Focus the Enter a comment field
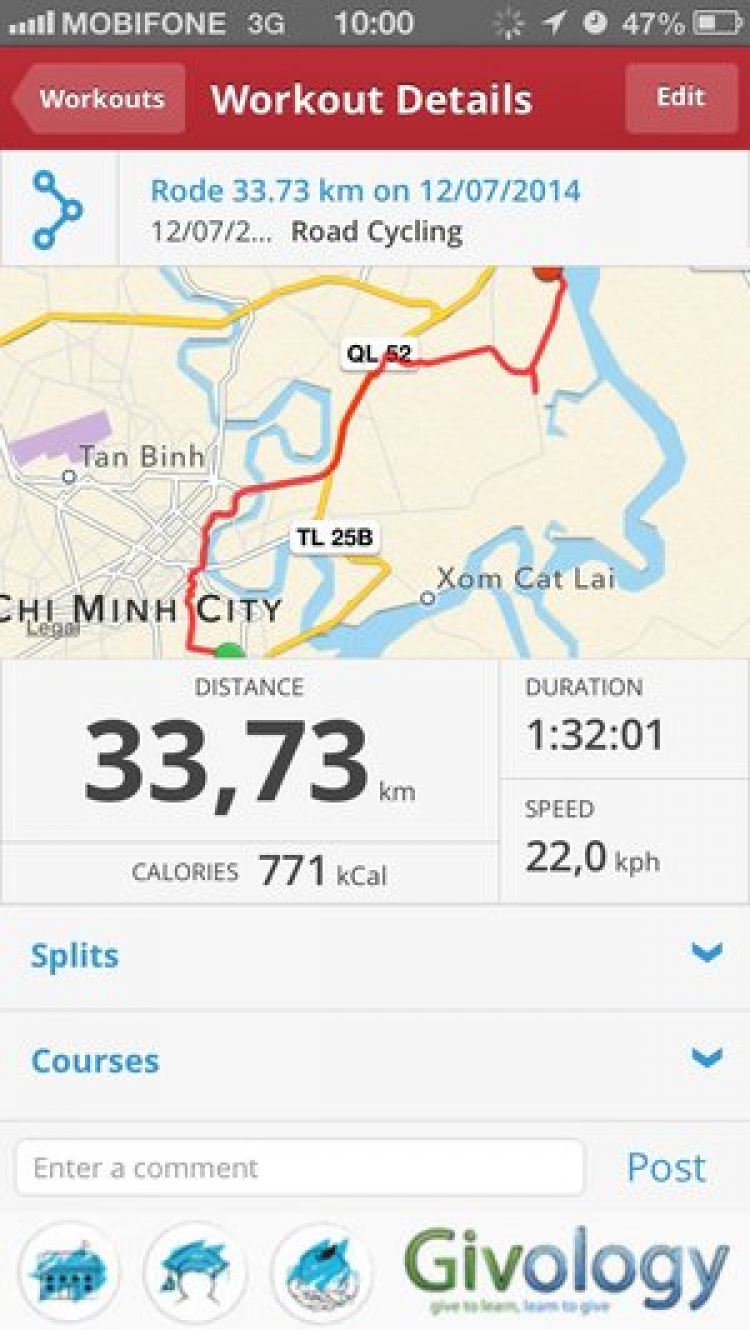The height and width of the screenshot is (1330, 750). click(x=299, y=1167)
